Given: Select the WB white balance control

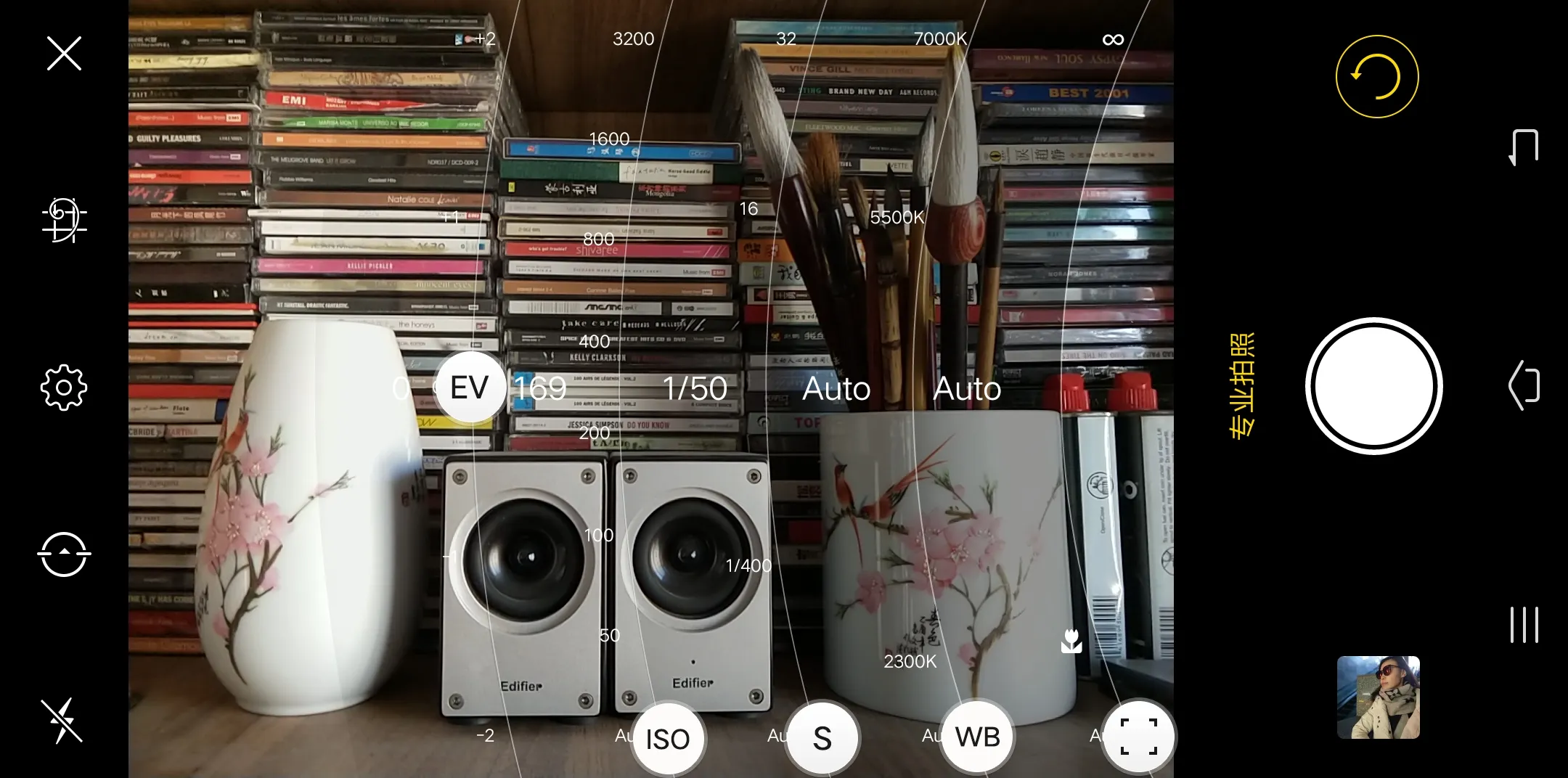Looking at the screenshot, I should [x=977, y=737].
